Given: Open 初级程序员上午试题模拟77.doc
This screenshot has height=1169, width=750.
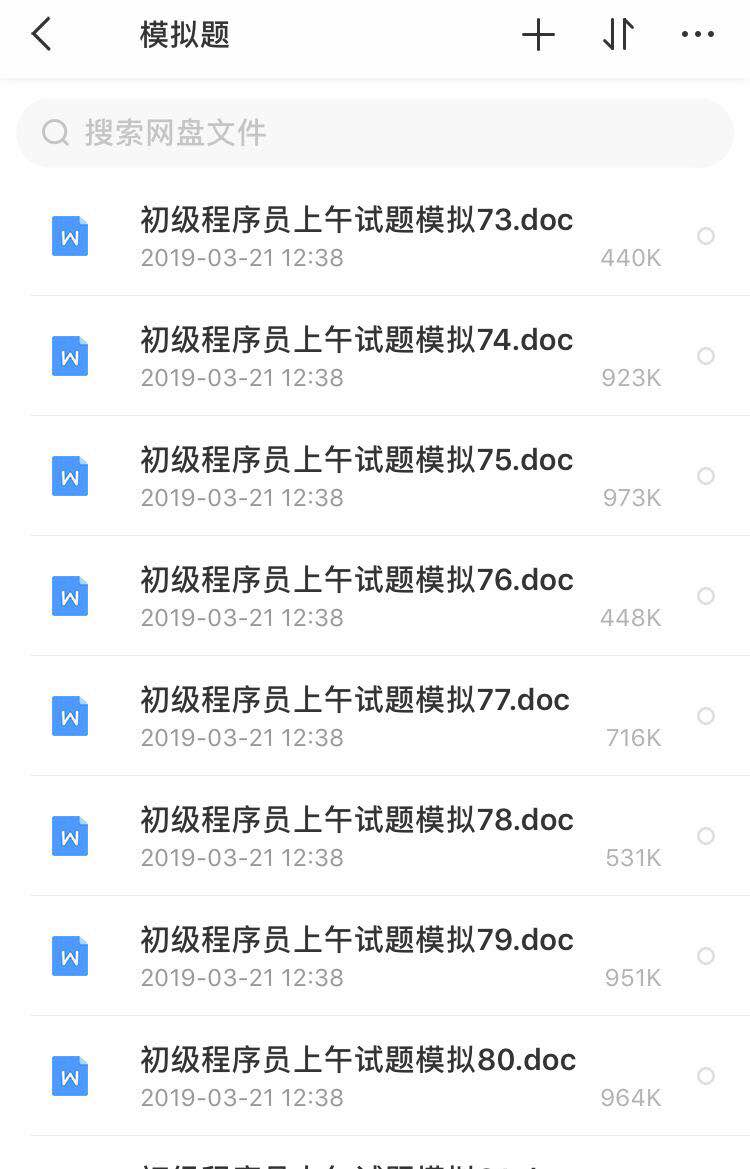Looking at the screenshot, I should click(x=355, y=700).
